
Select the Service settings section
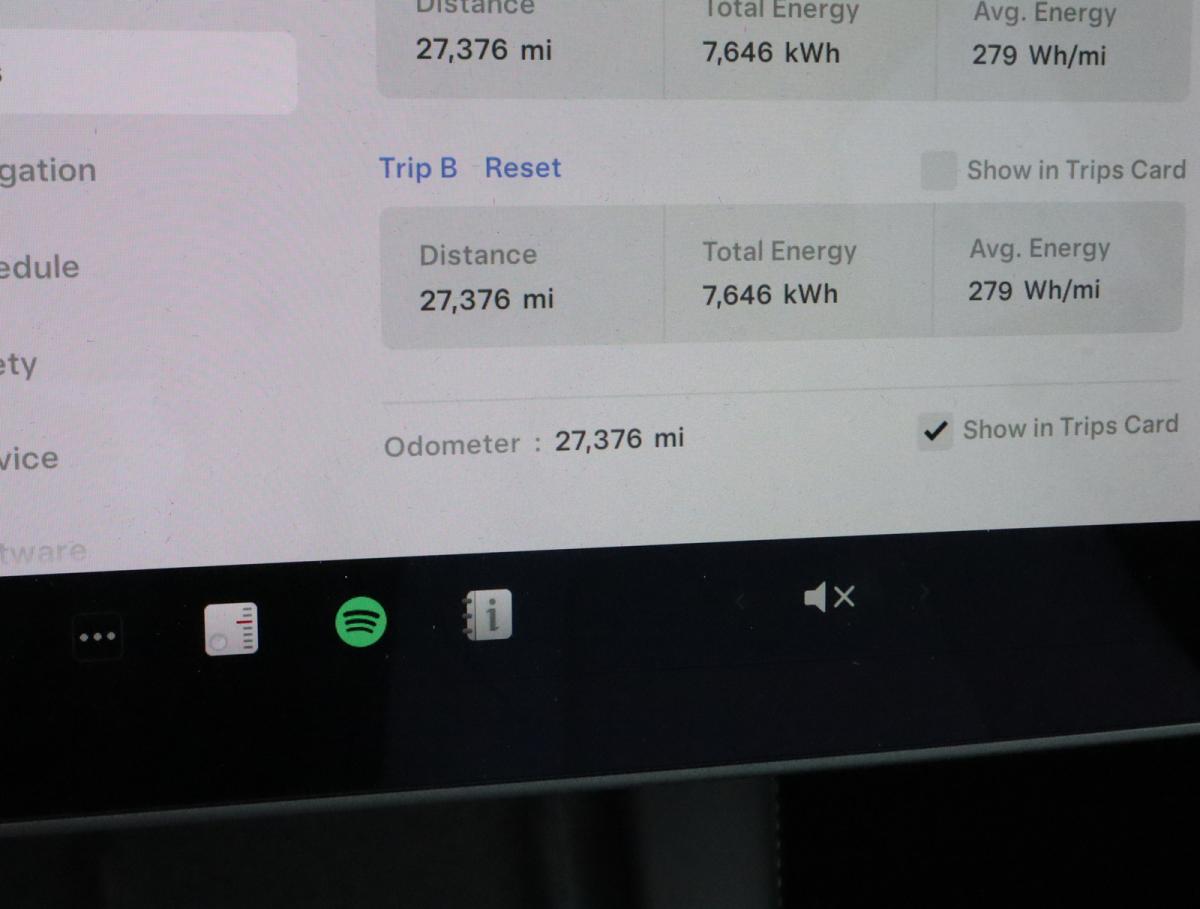click(30, 459)
